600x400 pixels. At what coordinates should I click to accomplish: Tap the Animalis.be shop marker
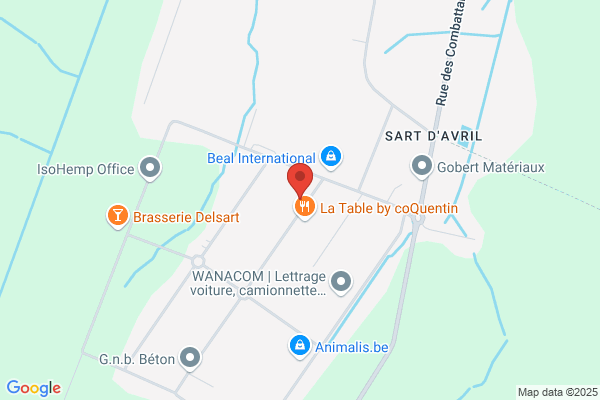(x=300, y=346)
